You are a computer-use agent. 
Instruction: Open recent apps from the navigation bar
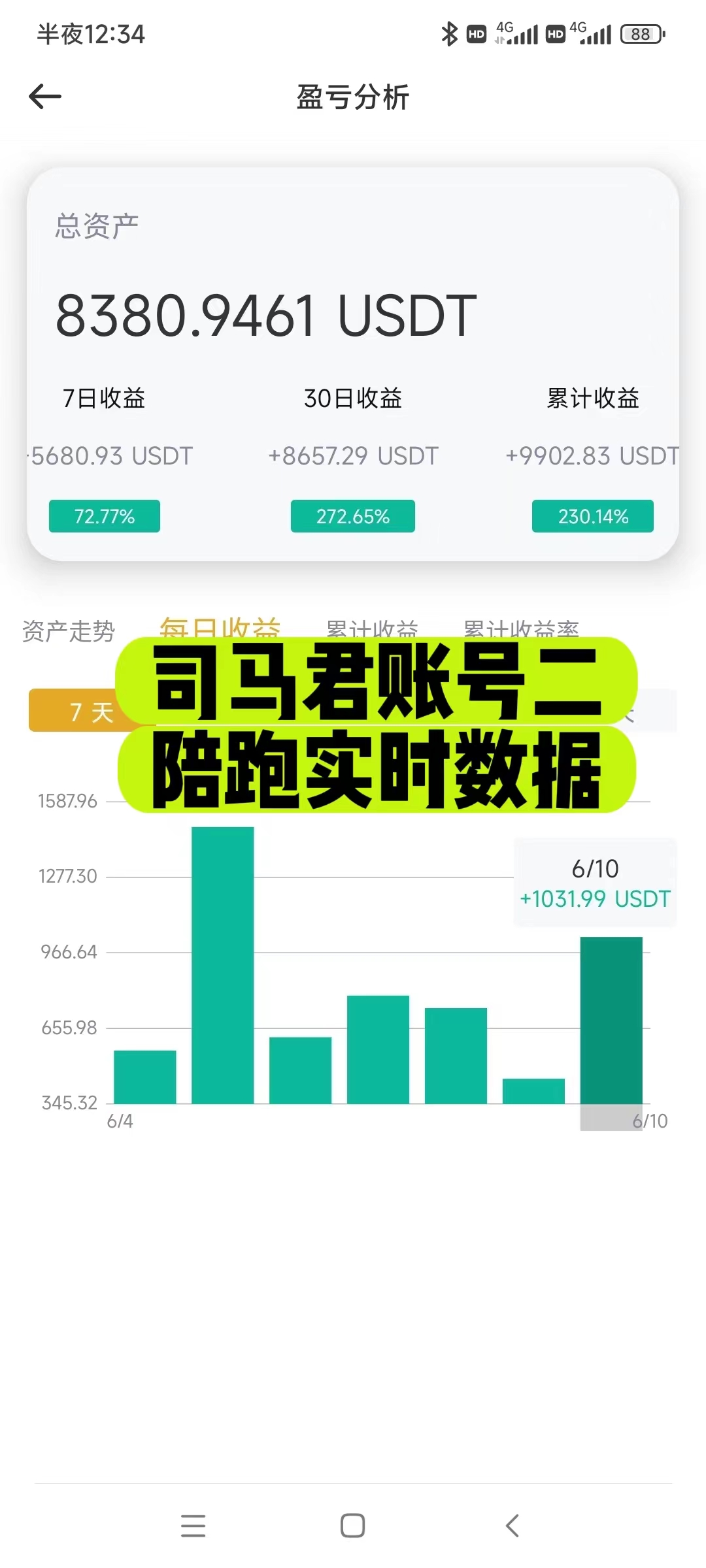click(193, 1526)
